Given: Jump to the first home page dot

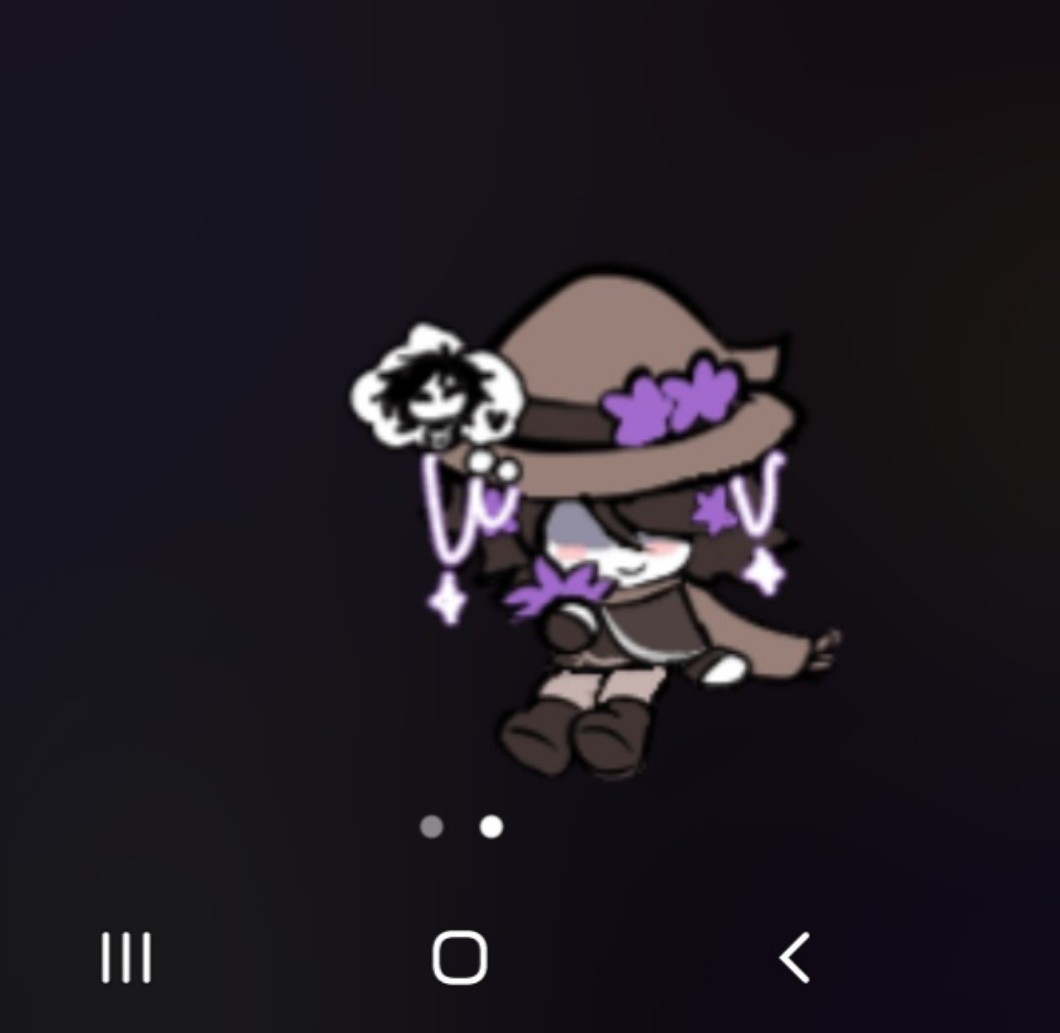Looking at the screenshot, I should [432, 827].
